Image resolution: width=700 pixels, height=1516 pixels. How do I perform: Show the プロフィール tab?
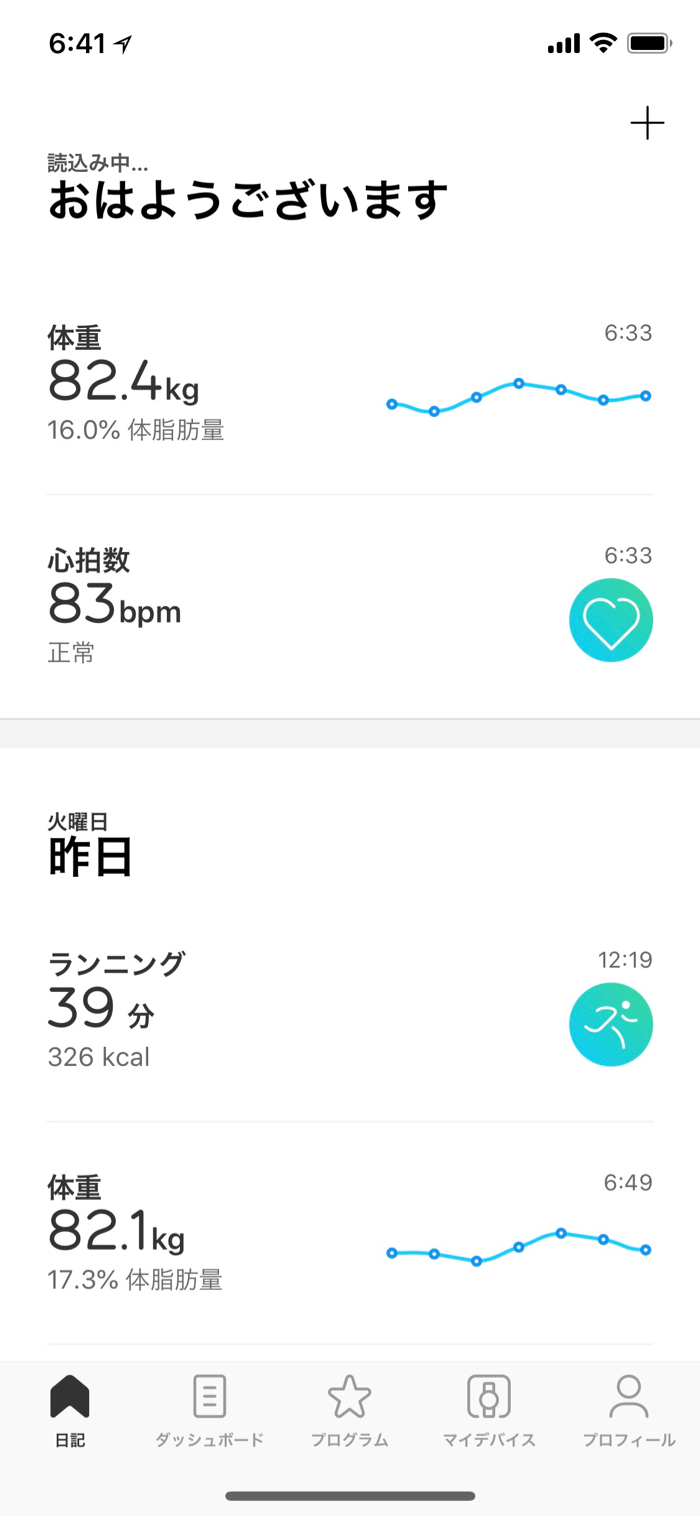pos(629,1410)
